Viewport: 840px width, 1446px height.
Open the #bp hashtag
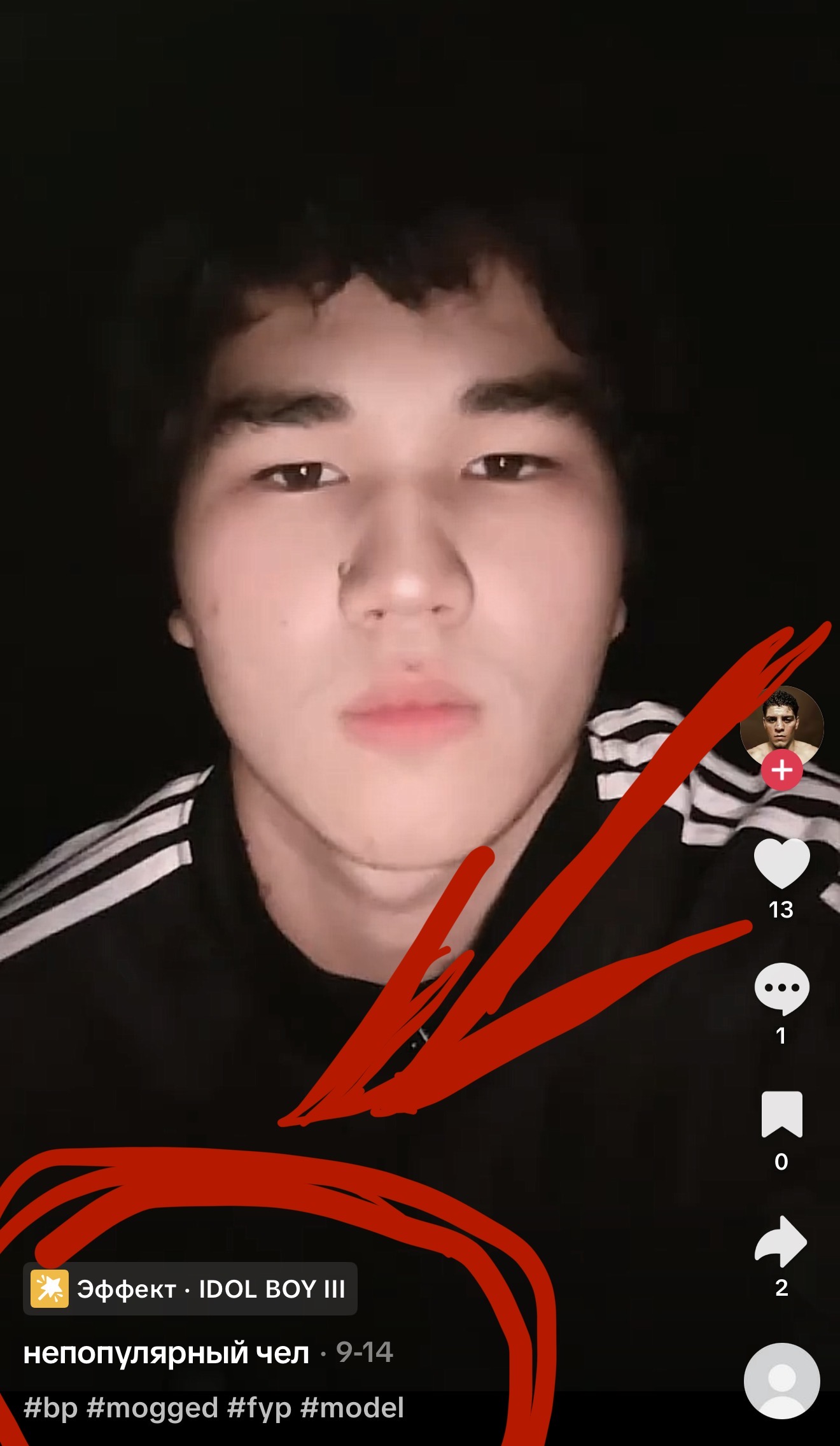click(x=50, y=1408)
